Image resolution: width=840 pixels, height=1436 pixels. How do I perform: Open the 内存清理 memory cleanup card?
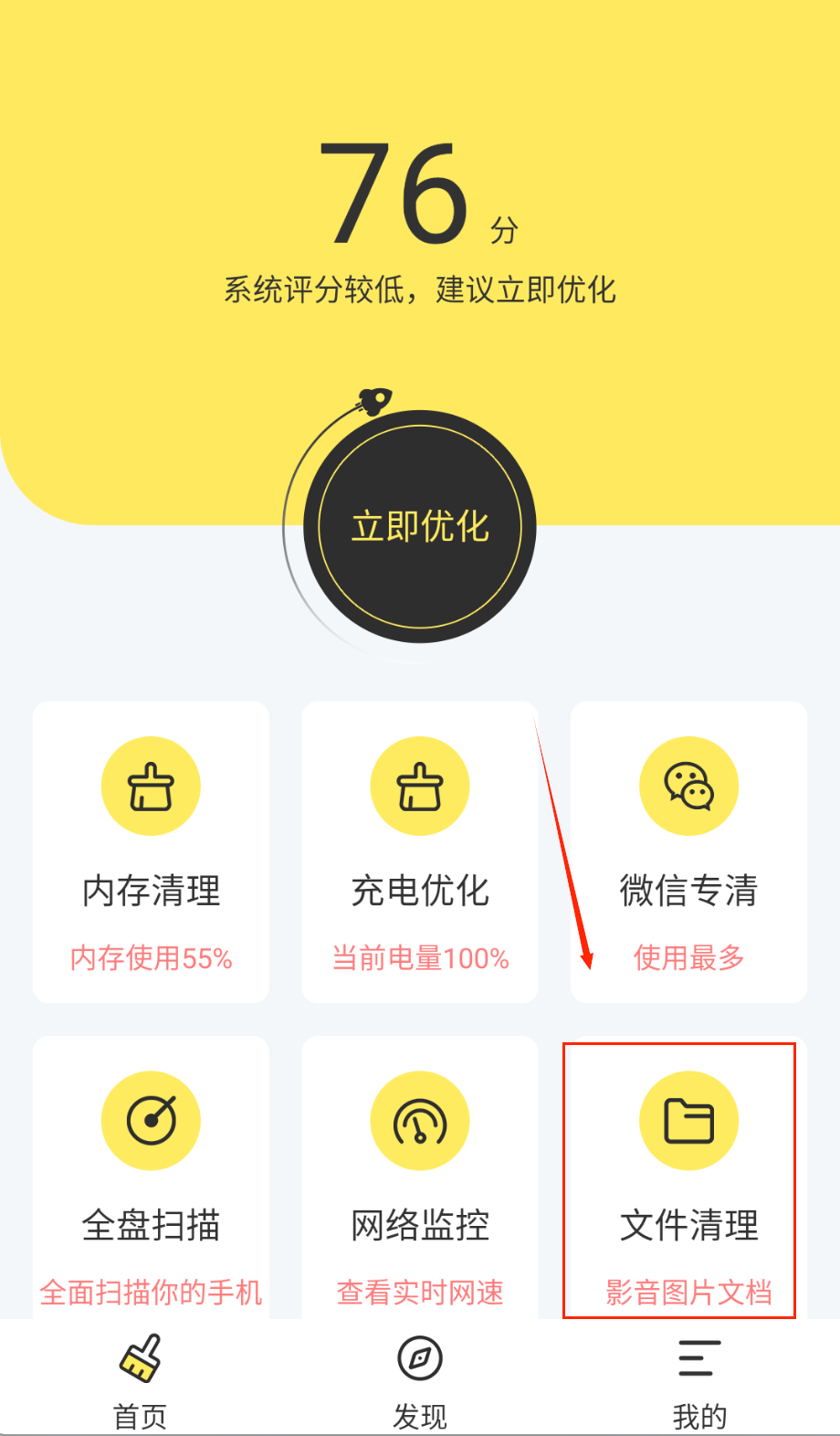coord(151,851)
